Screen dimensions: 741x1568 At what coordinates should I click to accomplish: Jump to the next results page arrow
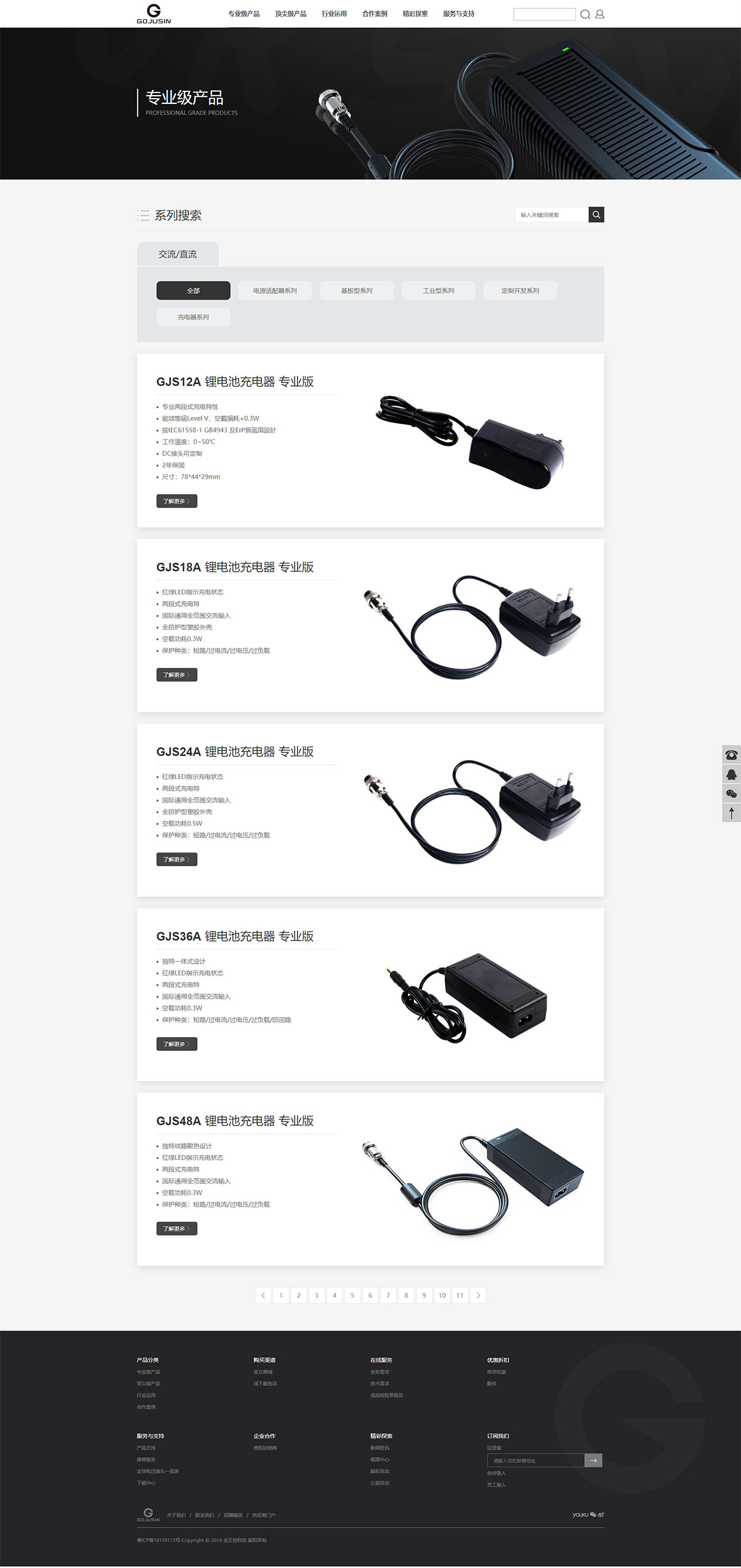(478, 1295)
